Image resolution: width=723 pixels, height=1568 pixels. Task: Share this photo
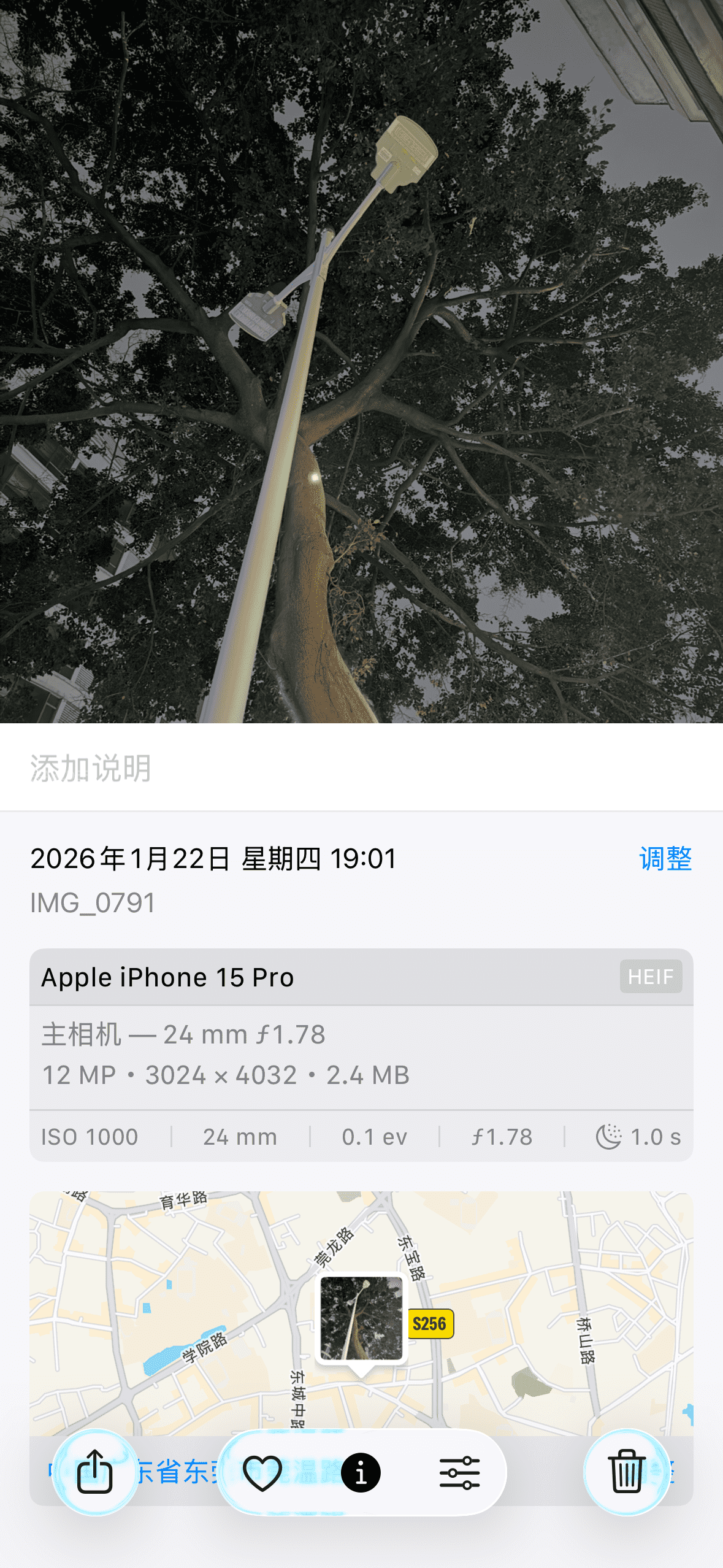[95, 1472]
